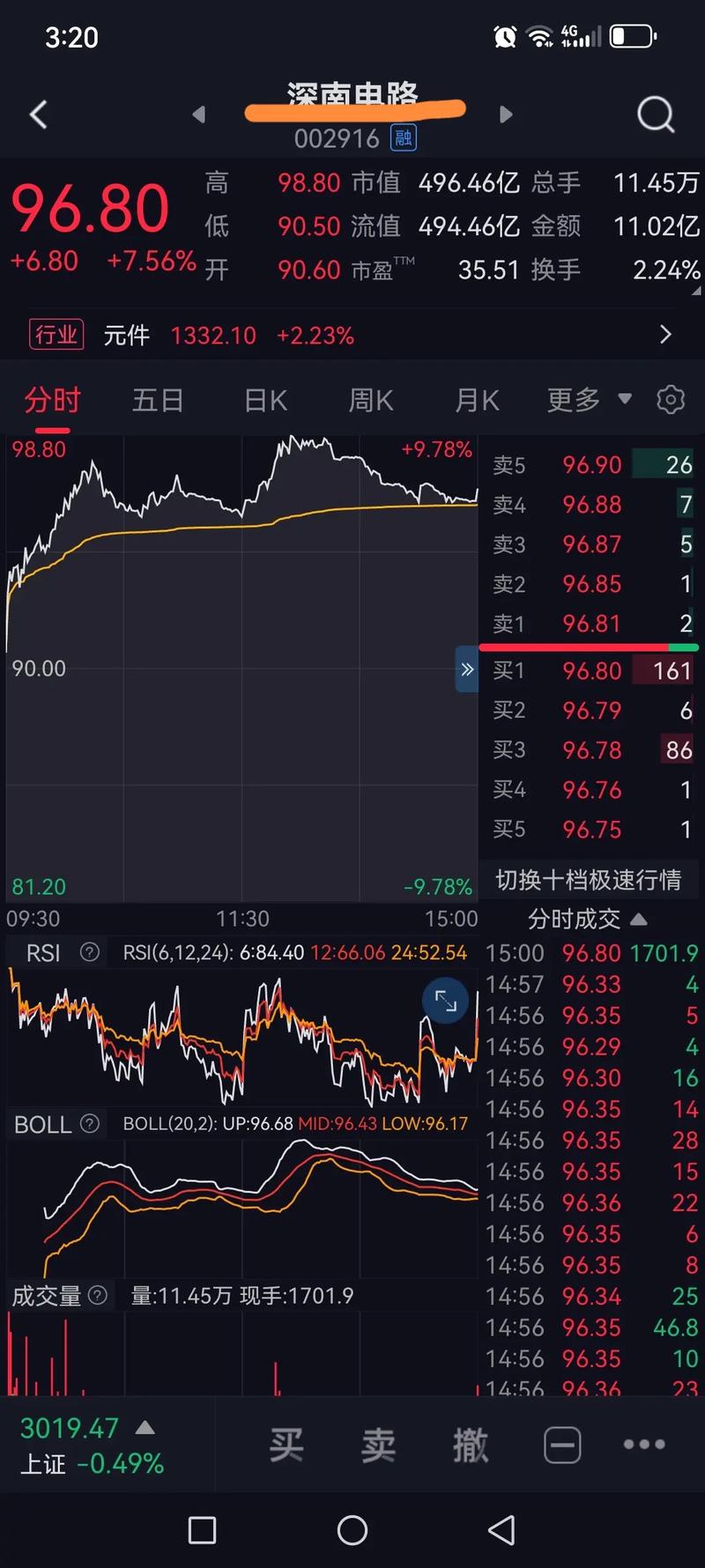Tap 卖 to sell this stock
Screen dimensions: 705x1568
click(x=378, y=1446)
